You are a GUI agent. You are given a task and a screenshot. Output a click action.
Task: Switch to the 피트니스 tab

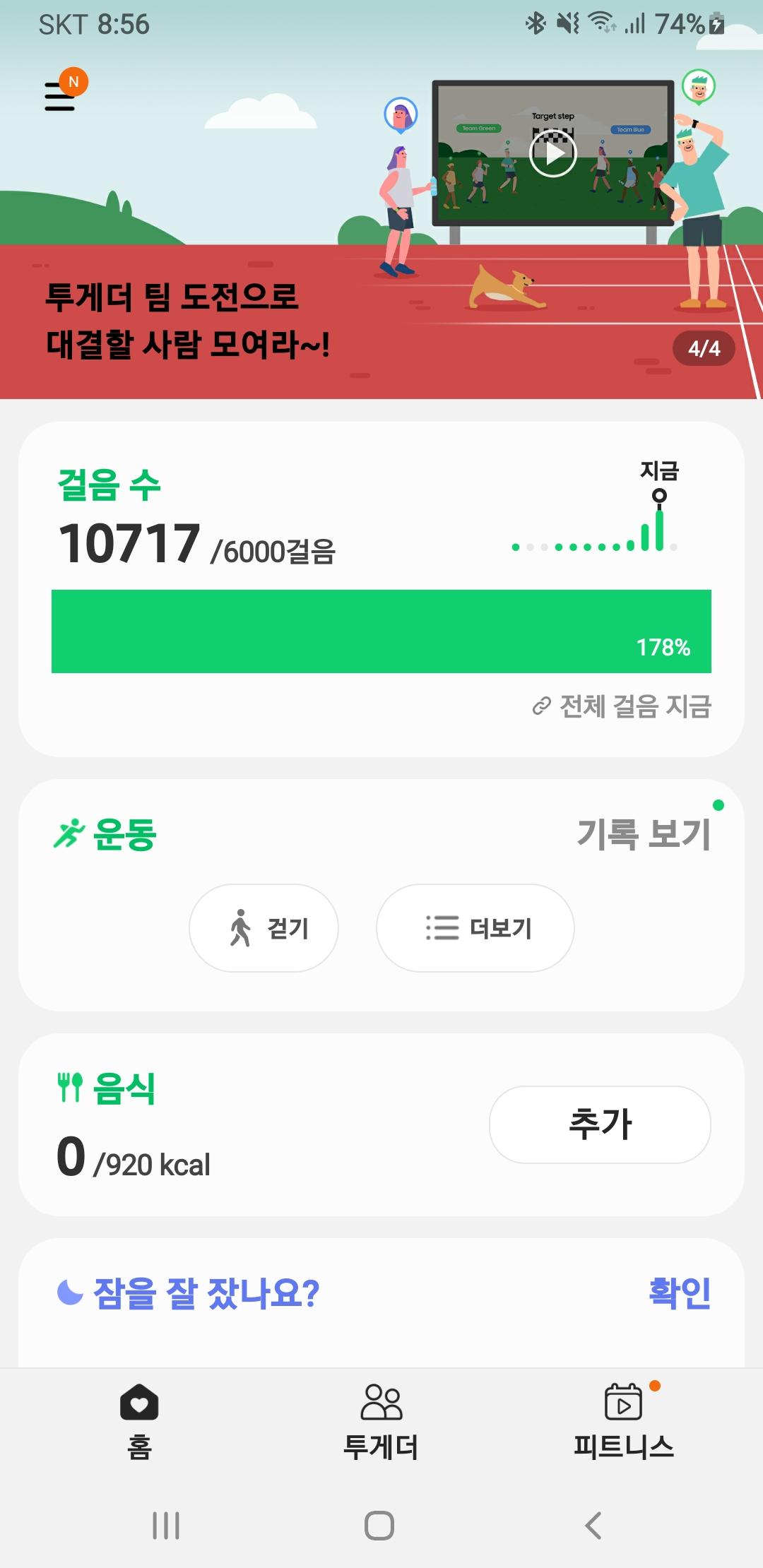tap(623, 1421)
